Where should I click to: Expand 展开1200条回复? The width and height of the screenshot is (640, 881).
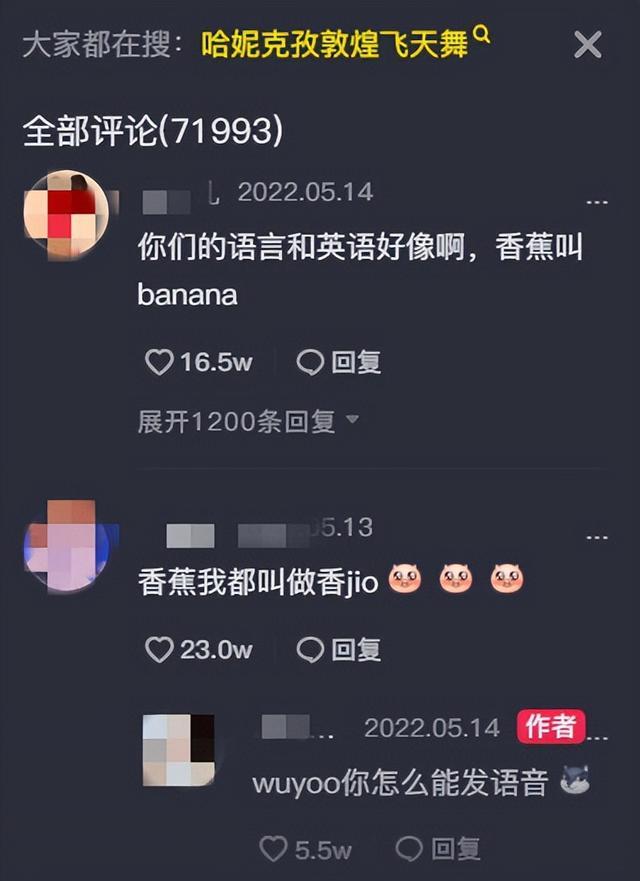click(248, 422)
